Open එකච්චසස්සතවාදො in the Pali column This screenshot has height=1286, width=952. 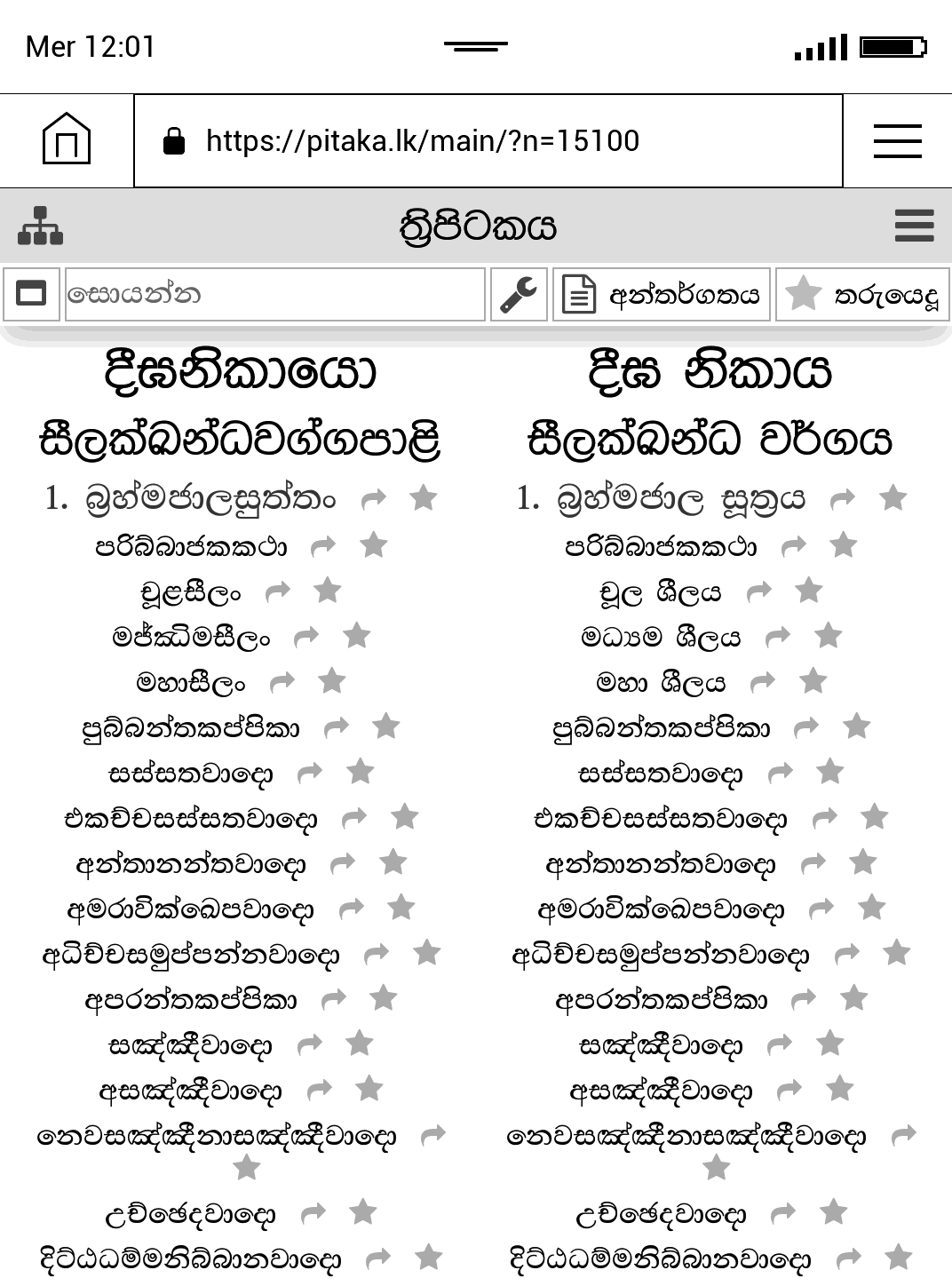191,818
